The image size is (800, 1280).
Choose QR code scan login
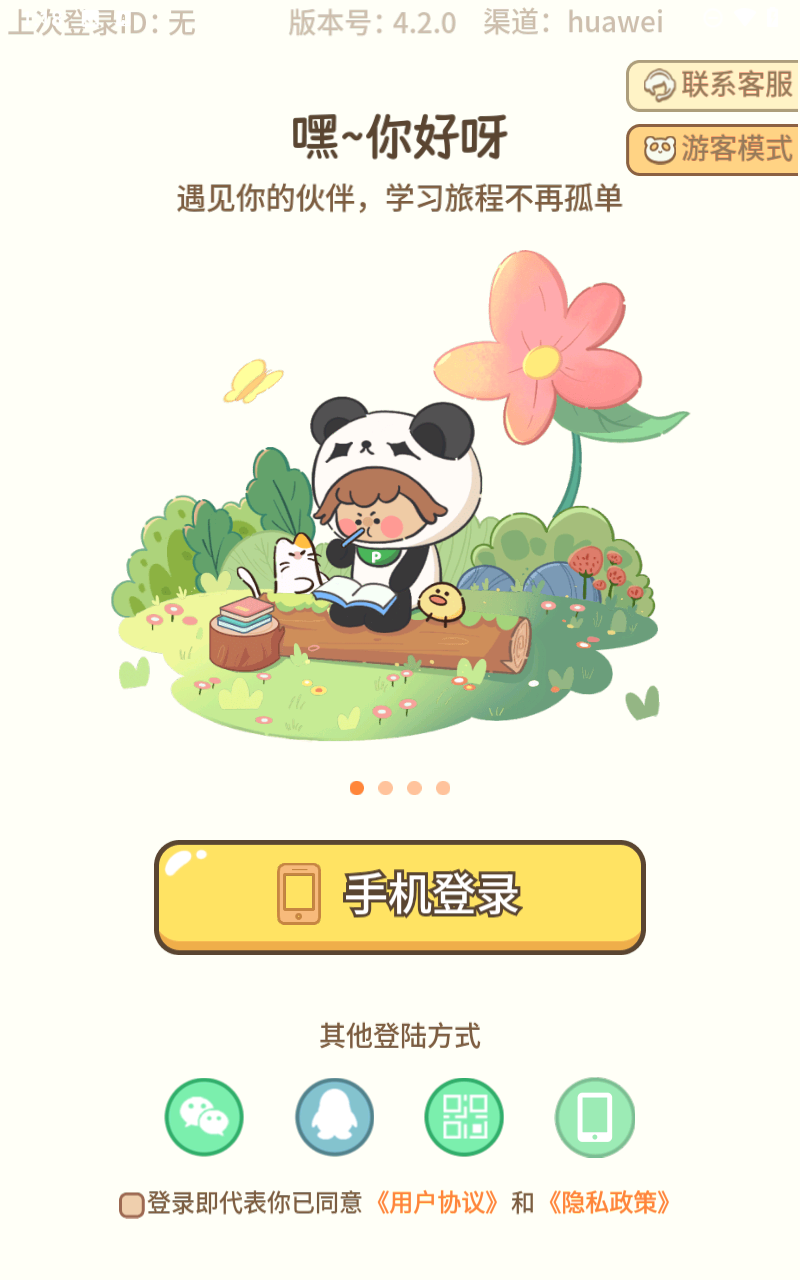tap(464, 1117)
